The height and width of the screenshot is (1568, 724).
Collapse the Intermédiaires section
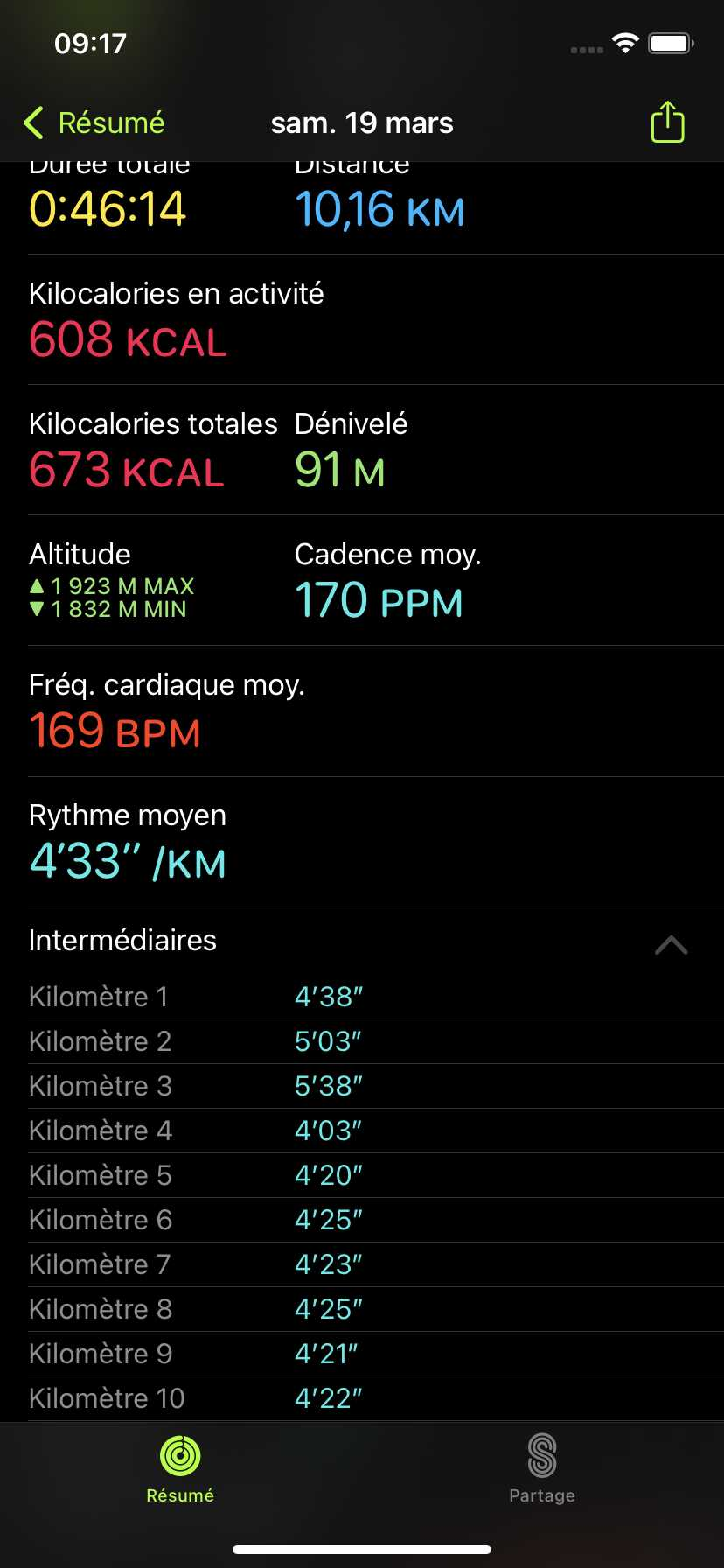coord(671,945)
